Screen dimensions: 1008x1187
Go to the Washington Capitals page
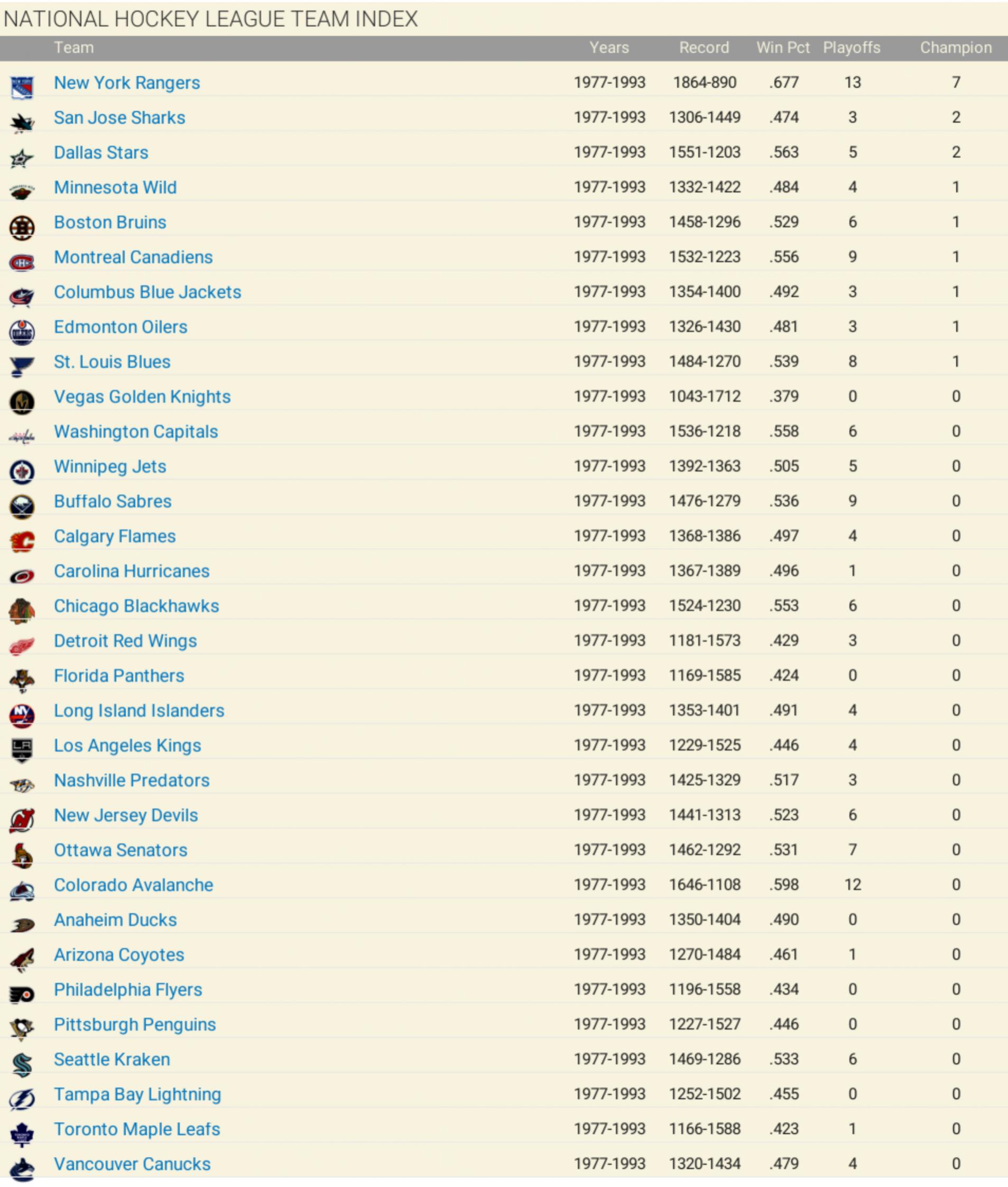136,431
